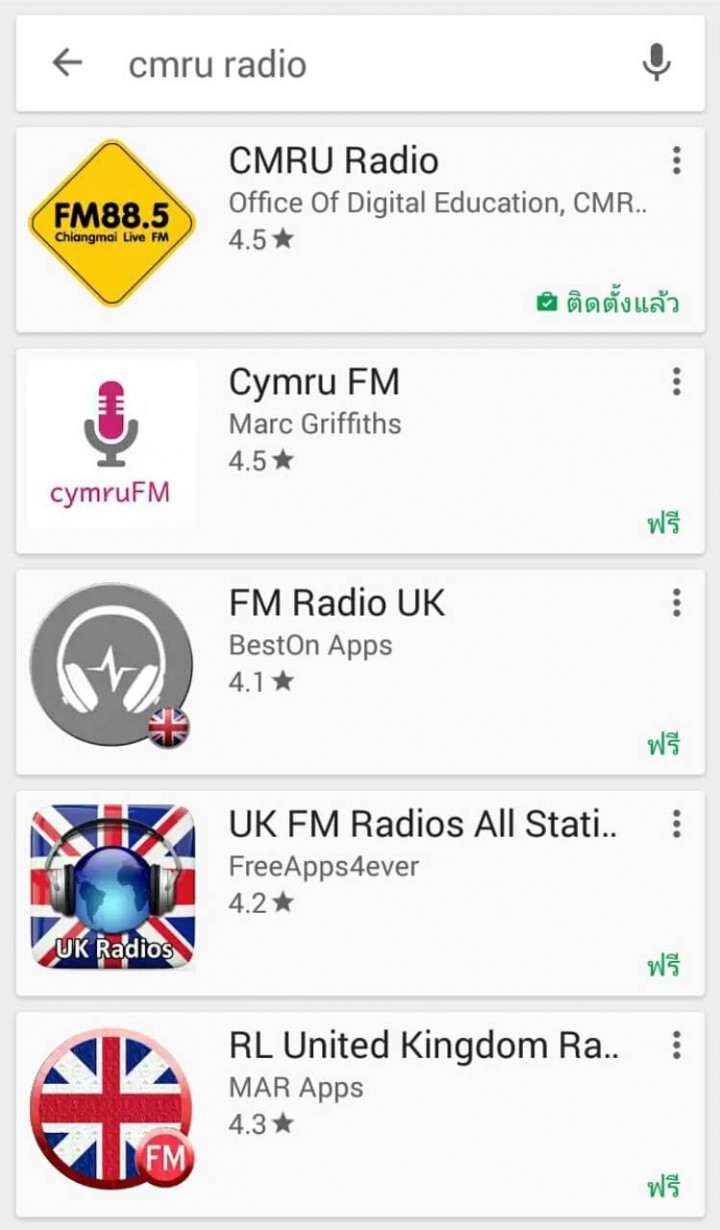Open overflow menu for Cymru FM
720x1230 pixels.
point(677,381)
